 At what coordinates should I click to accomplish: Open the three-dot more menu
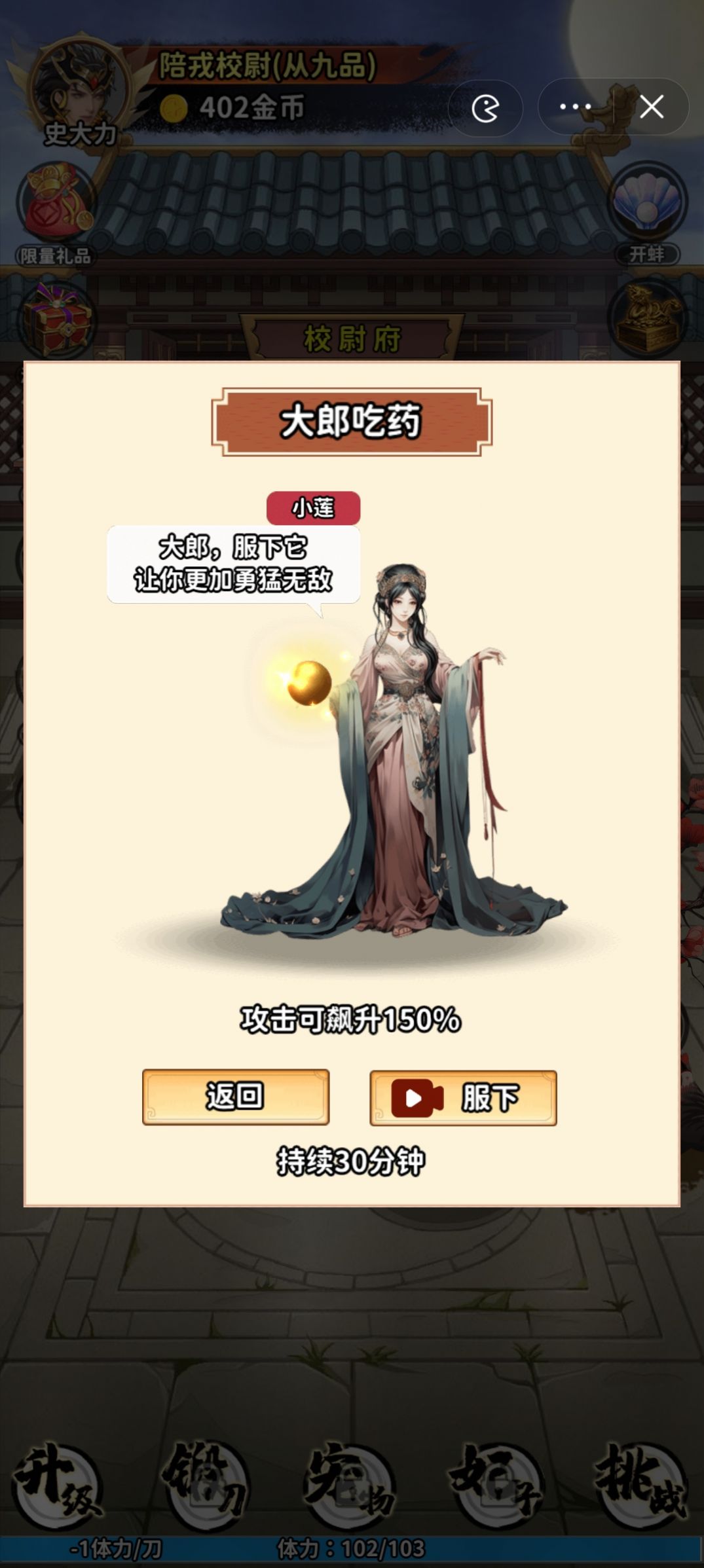click(575, 107)
